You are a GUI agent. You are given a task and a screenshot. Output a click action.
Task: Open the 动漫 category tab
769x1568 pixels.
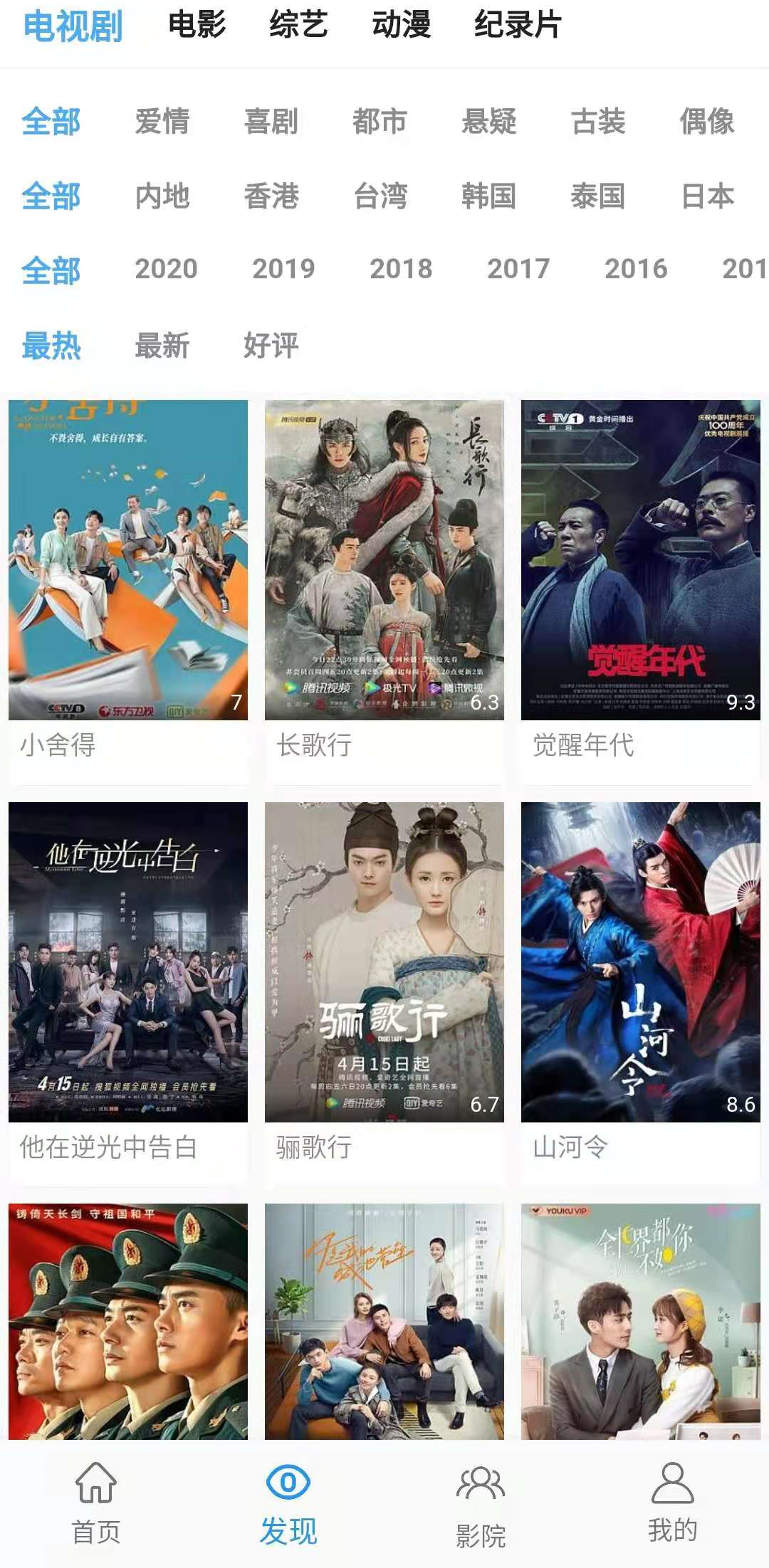(x=401, y=26)
